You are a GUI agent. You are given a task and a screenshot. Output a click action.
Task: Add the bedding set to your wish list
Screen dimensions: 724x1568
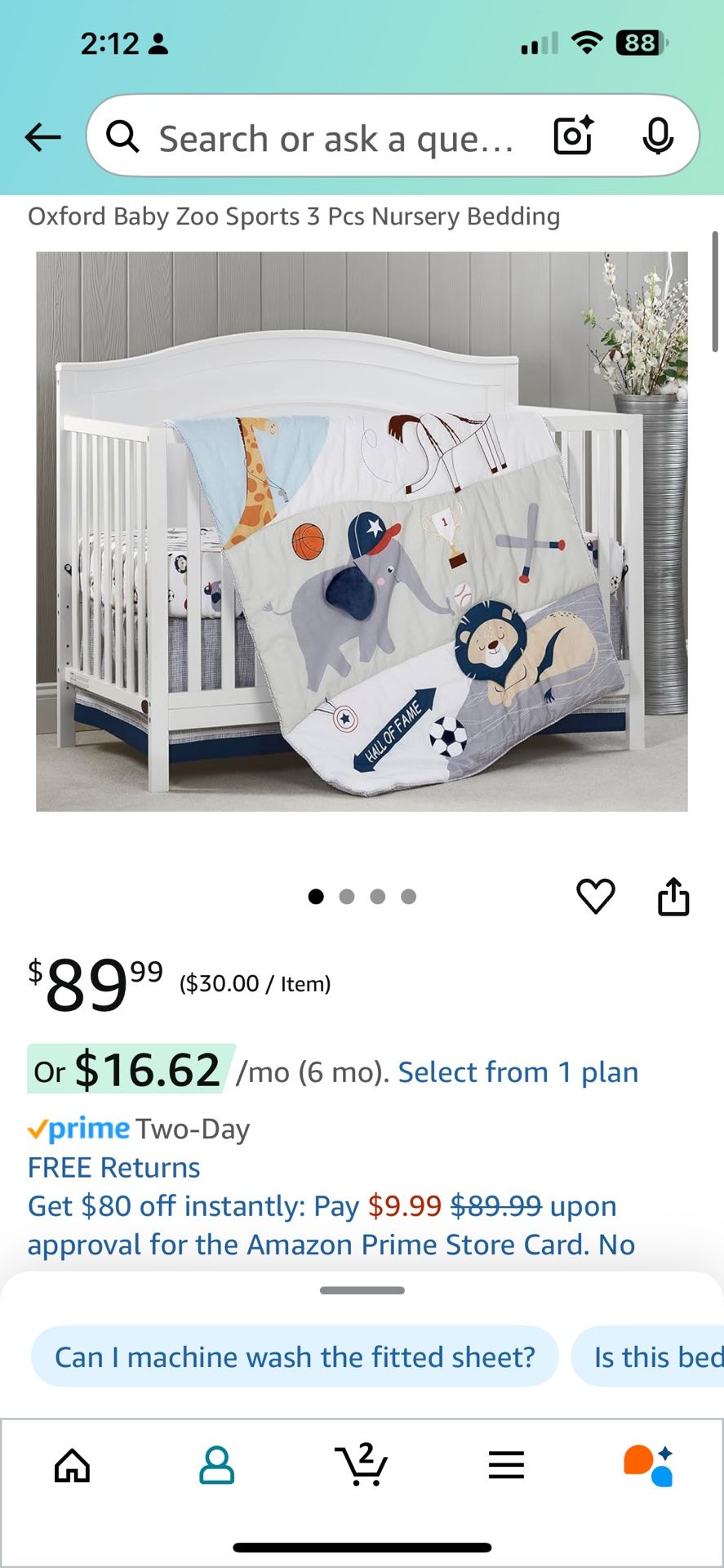pyautogui.click(x=596, y=896)
